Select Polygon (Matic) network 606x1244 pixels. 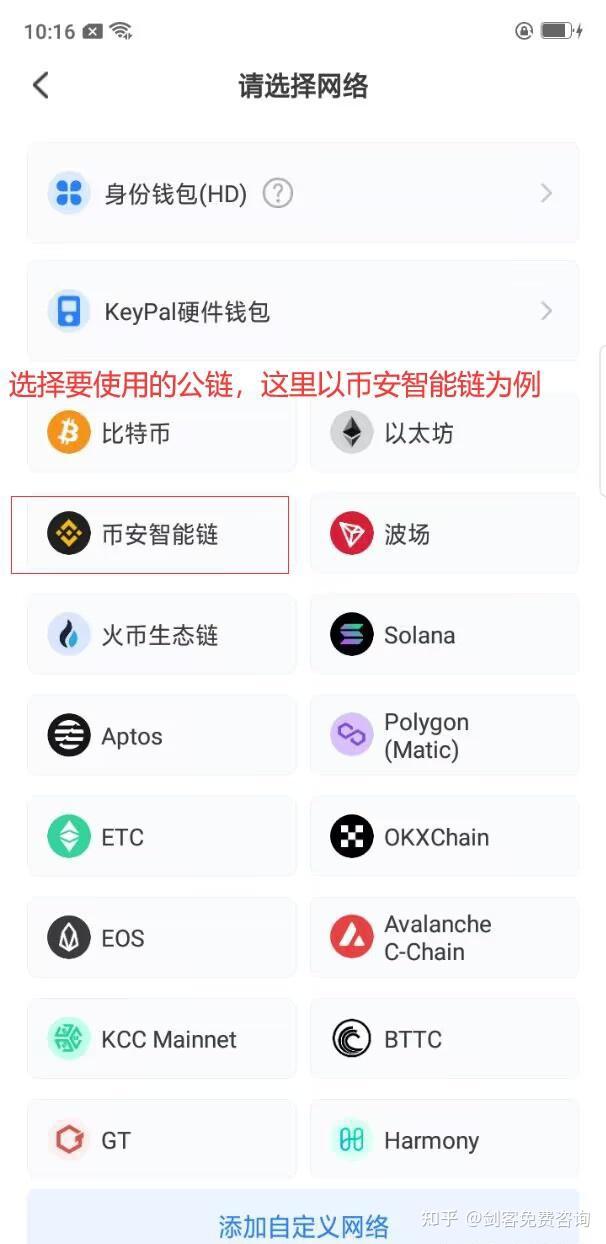(444, 737)
